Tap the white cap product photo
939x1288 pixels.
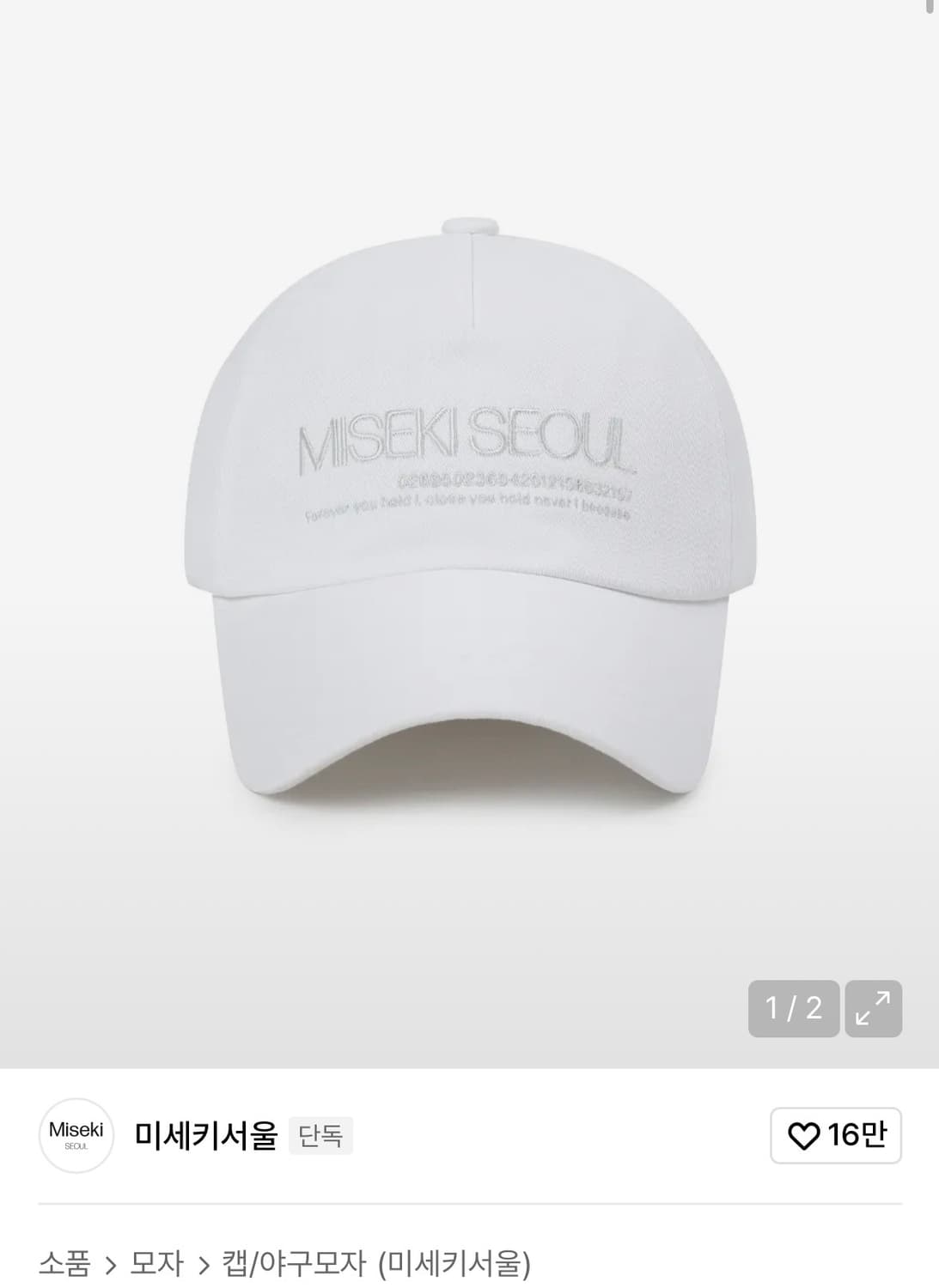(469, 515)
